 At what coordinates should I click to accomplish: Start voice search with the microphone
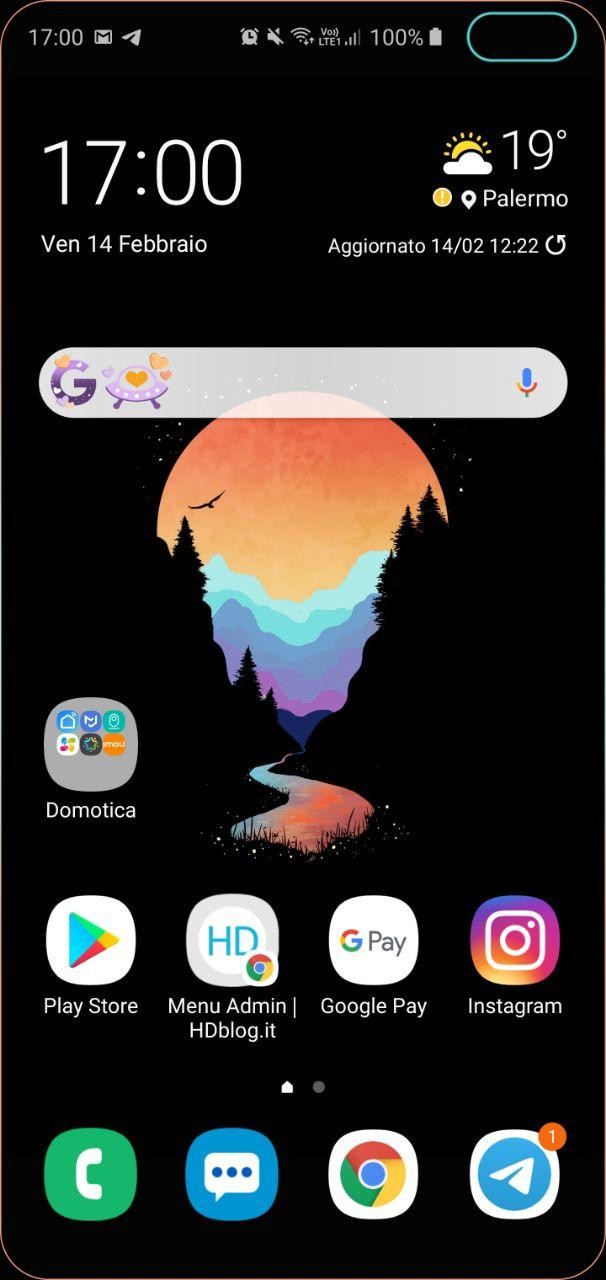527,383
